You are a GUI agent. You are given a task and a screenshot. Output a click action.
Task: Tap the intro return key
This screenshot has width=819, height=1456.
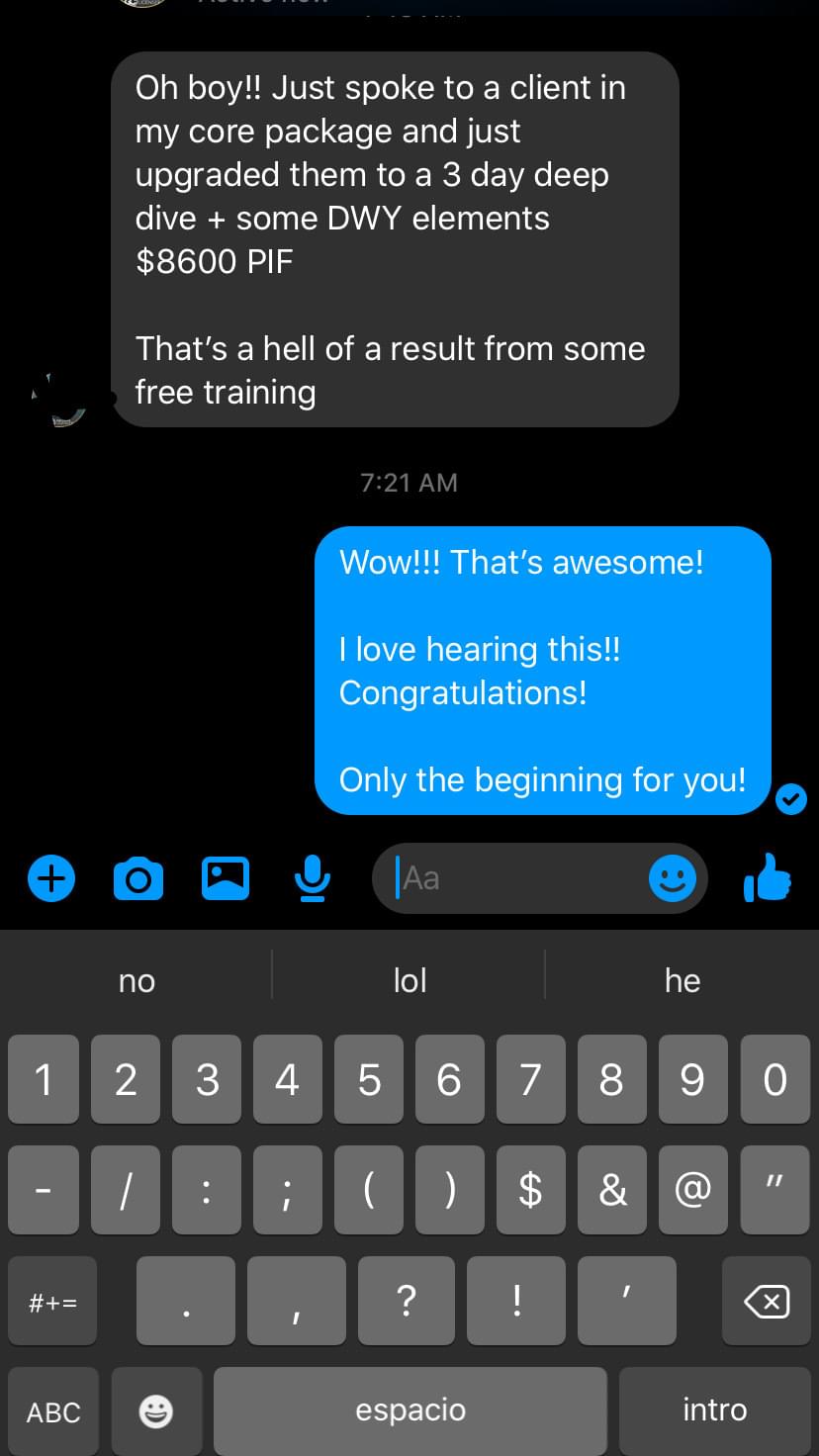click(715, 1411)
